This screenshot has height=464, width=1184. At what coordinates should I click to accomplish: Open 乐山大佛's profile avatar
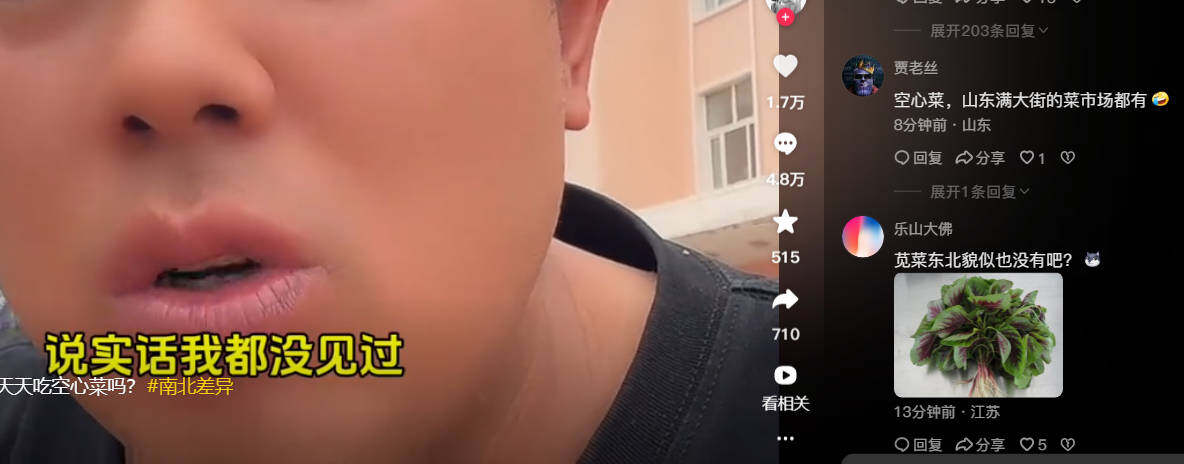tap(863, 236)
